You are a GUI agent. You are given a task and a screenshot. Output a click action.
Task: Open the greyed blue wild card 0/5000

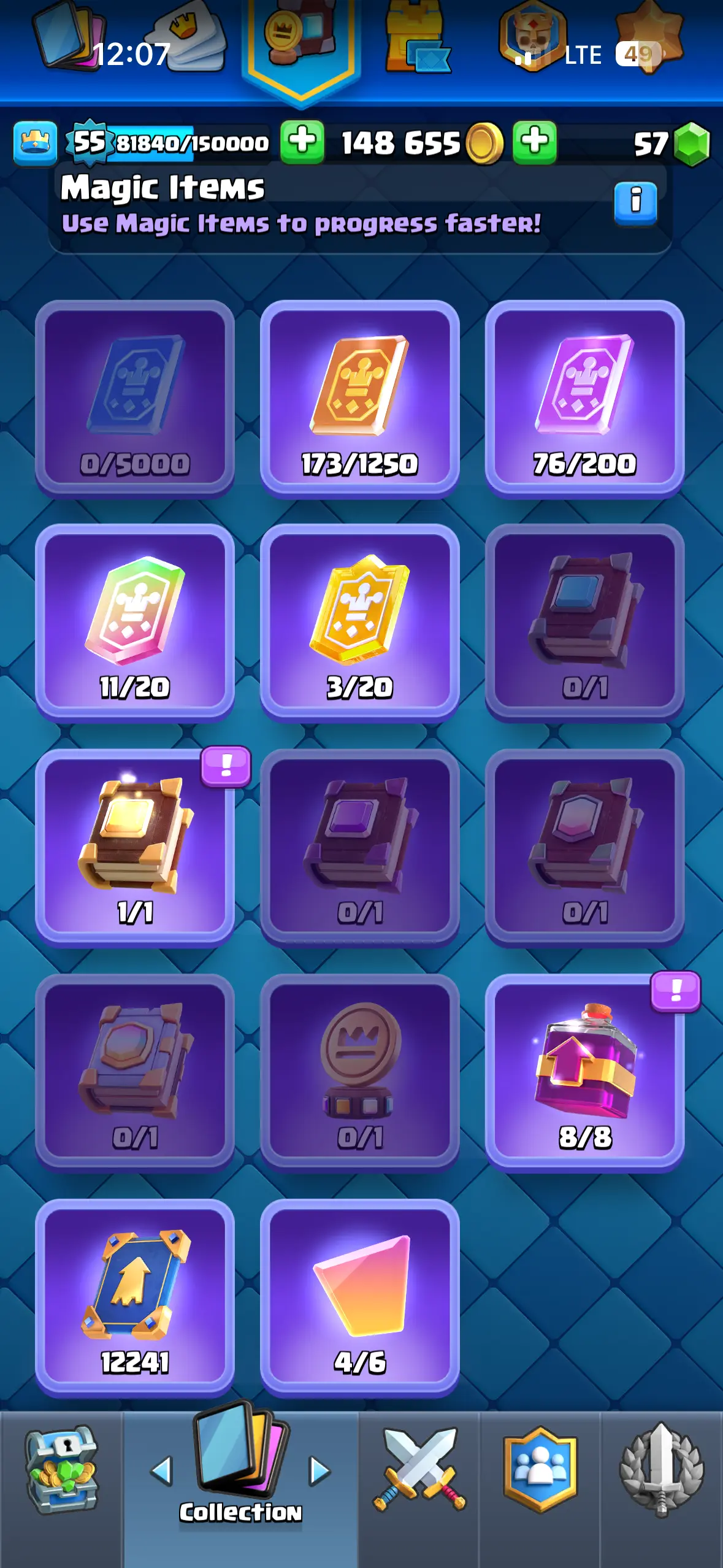click(135, 399)
